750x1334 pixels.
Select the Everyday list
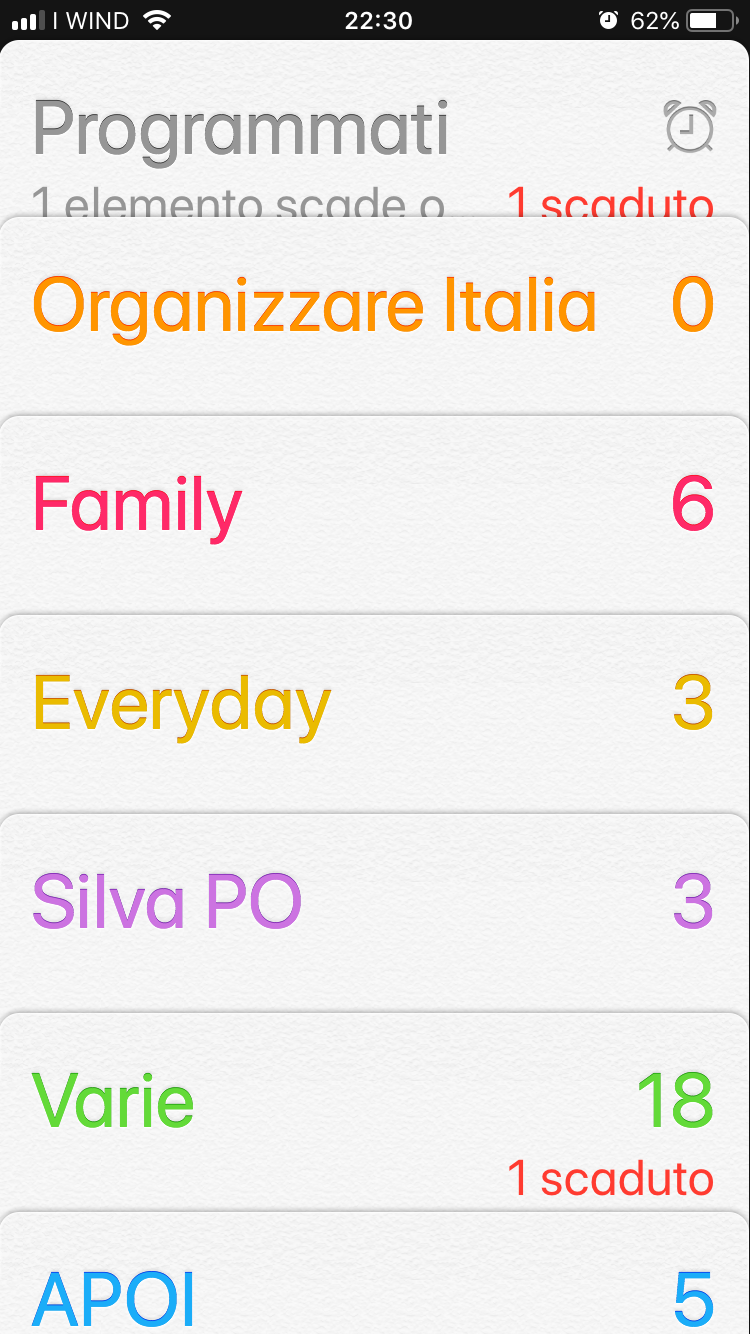(x=375, y=713)
